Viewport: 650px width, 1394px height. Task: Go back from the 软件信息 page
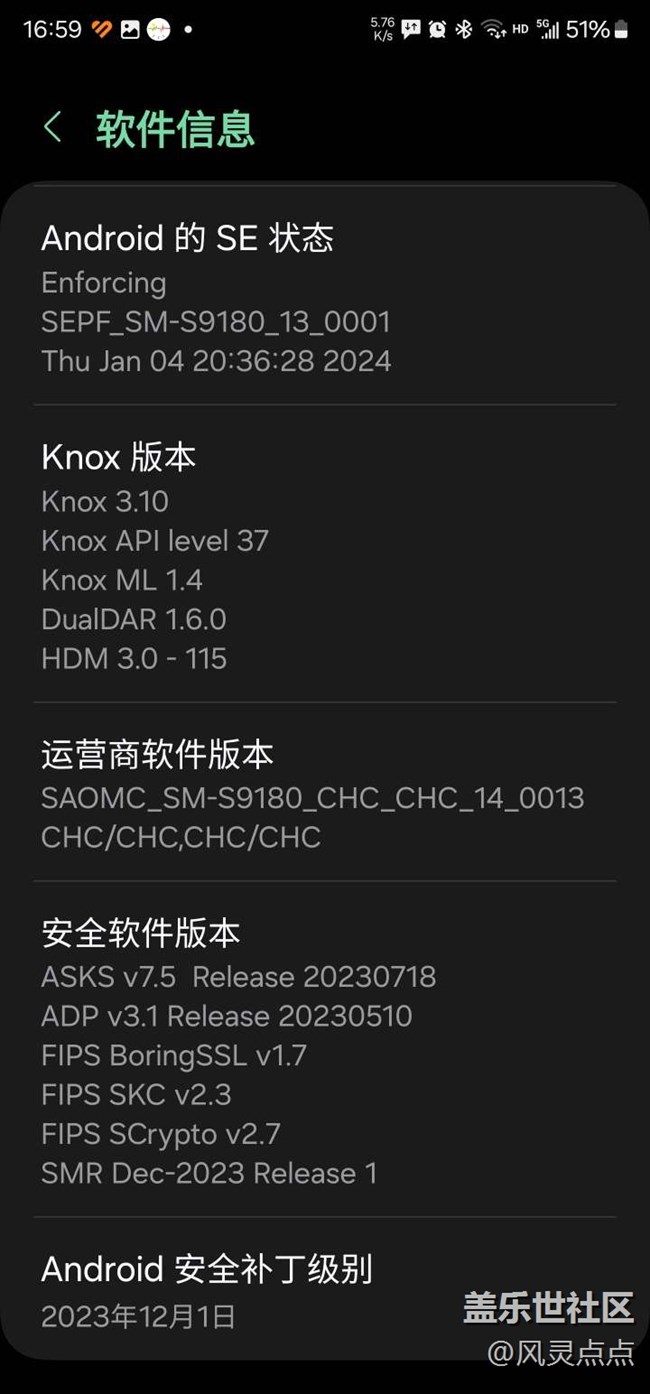point(53,128)
